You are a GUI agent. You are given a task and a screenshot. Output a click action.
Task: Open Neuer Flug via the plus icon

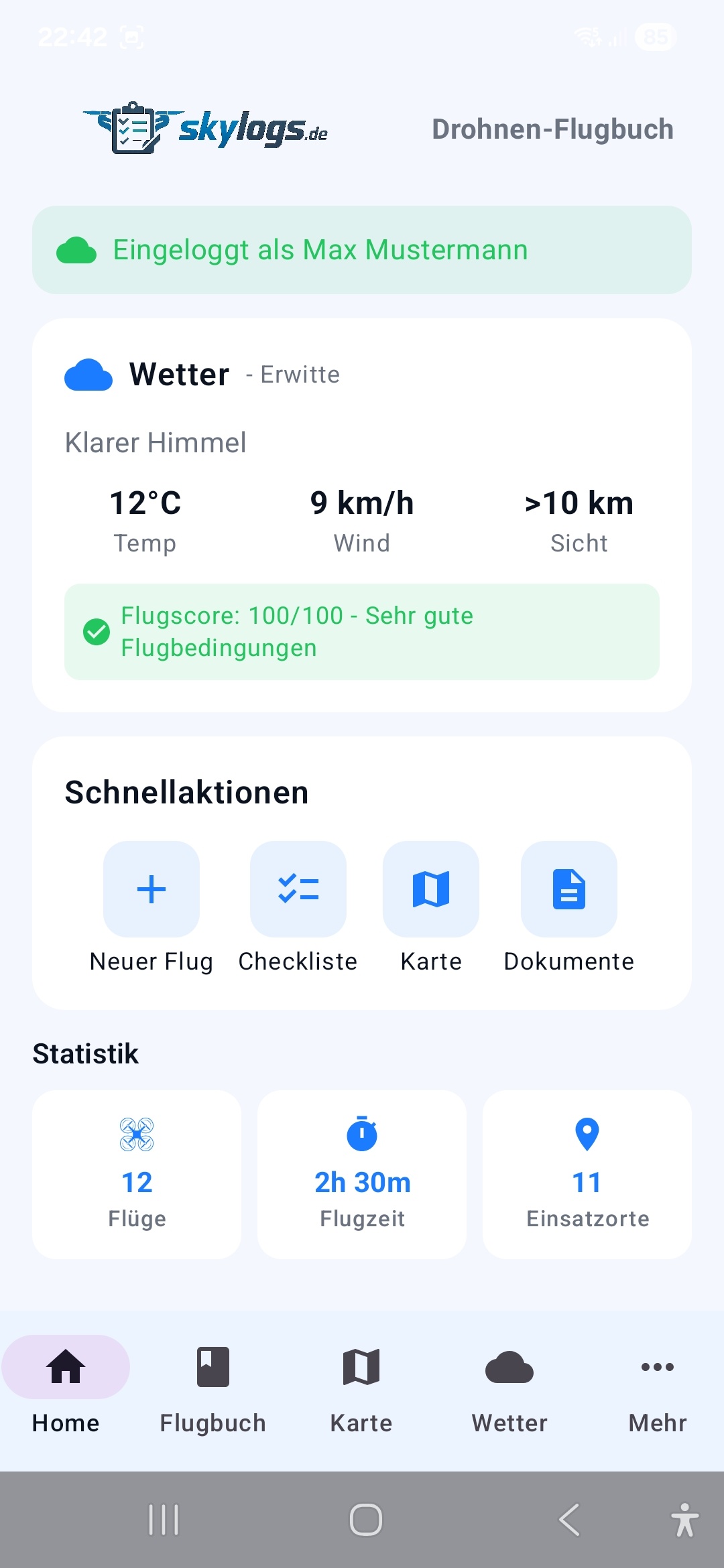[x=151, y=889]
